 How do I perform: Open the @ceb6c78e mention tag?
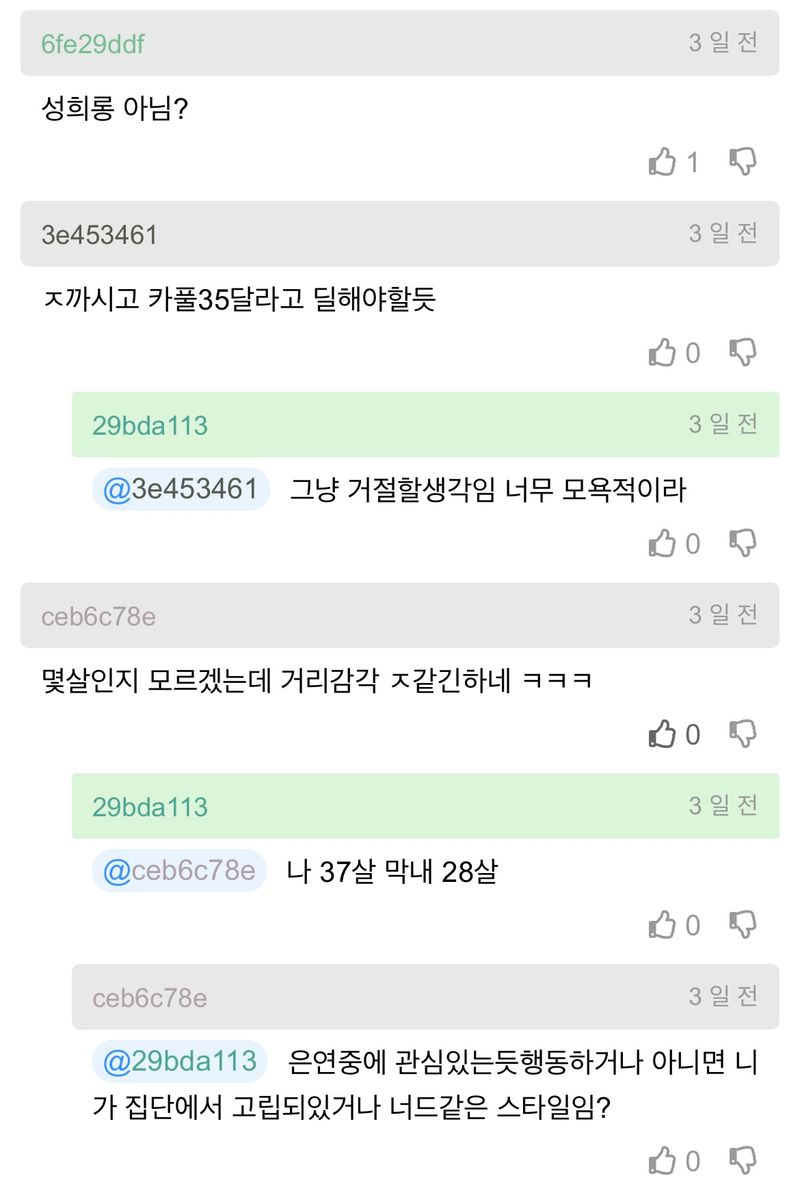(180, 871)
